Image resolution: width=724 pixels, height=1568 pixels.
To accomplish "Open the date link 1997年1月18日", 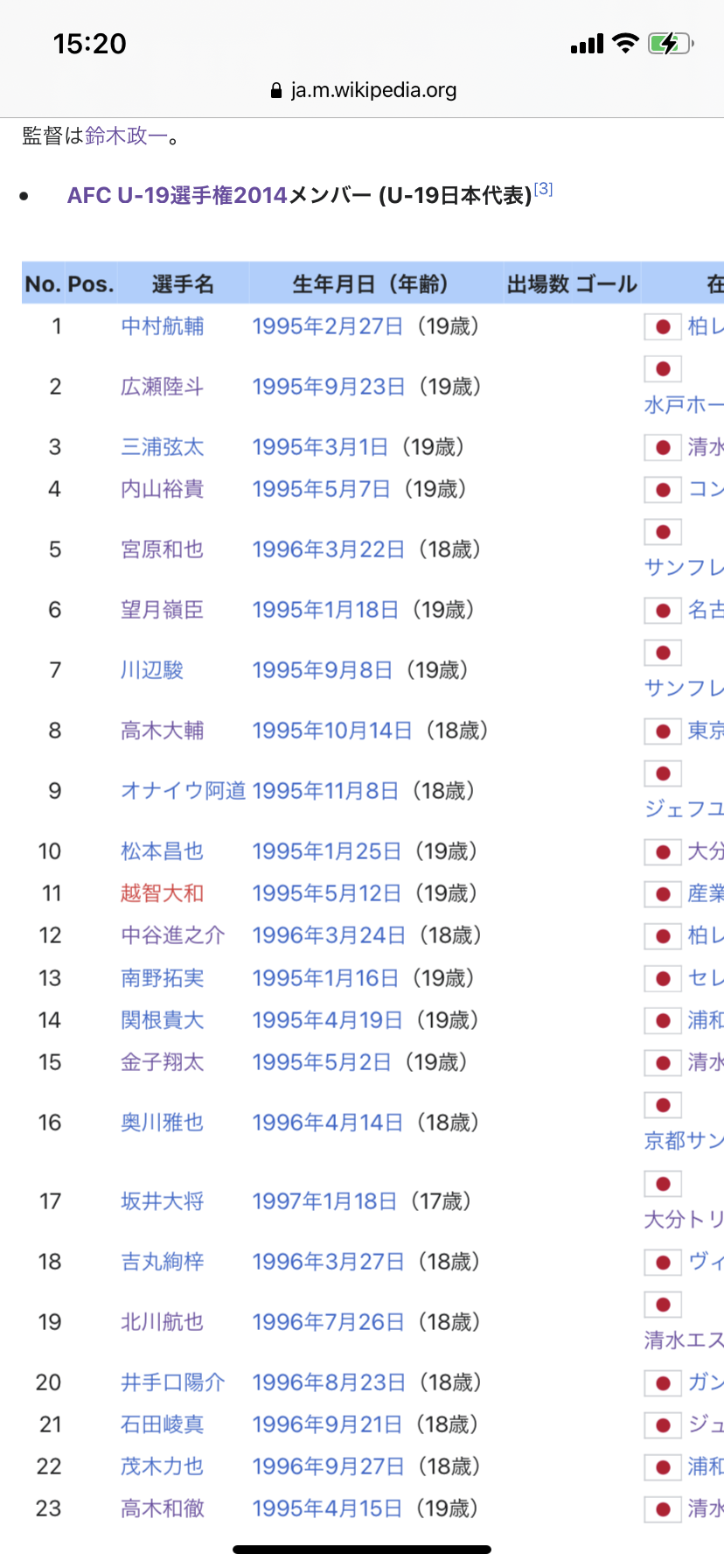I will click(x=324, y=1201).
